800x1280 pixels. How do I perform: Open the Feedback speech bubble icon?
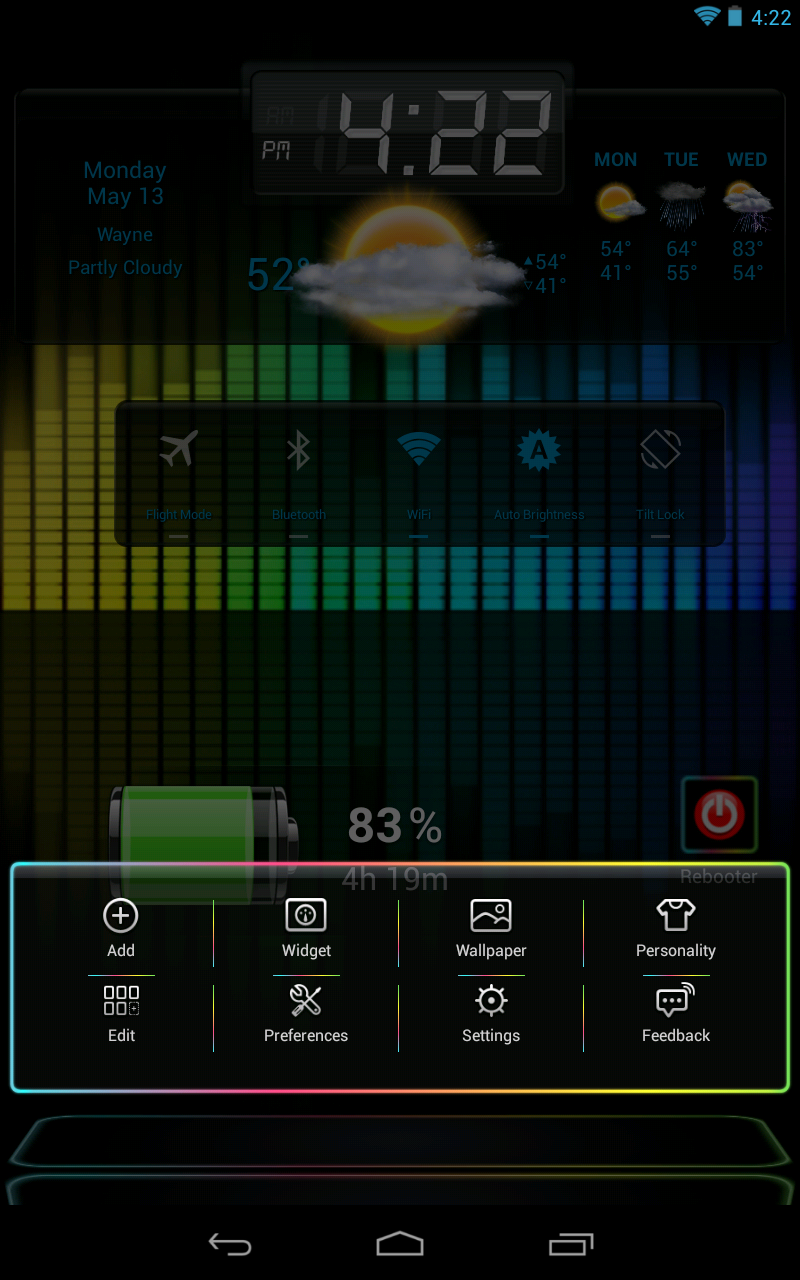676,1000
